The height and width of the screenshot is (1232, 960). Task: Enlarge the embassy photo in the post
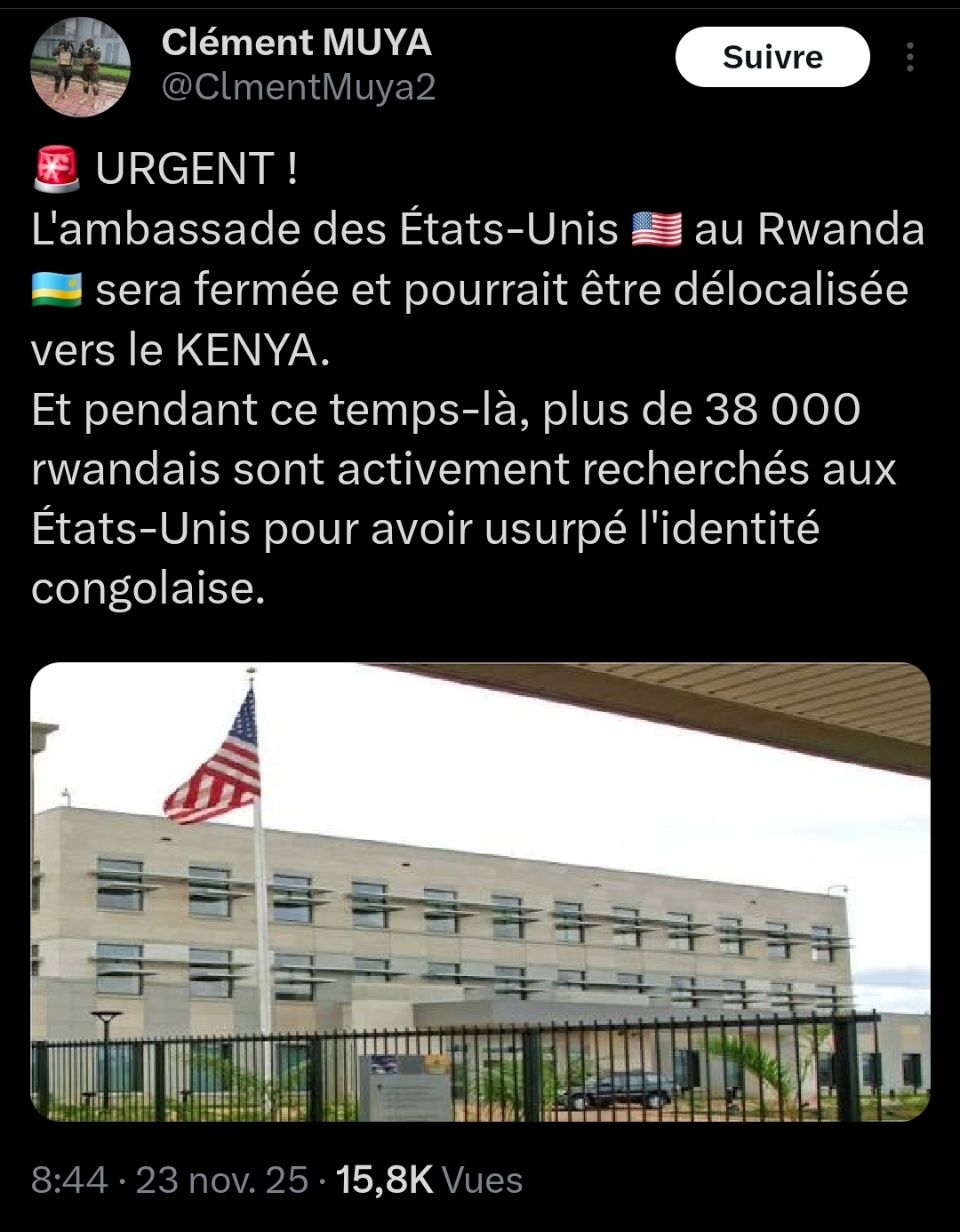[480, 891]
